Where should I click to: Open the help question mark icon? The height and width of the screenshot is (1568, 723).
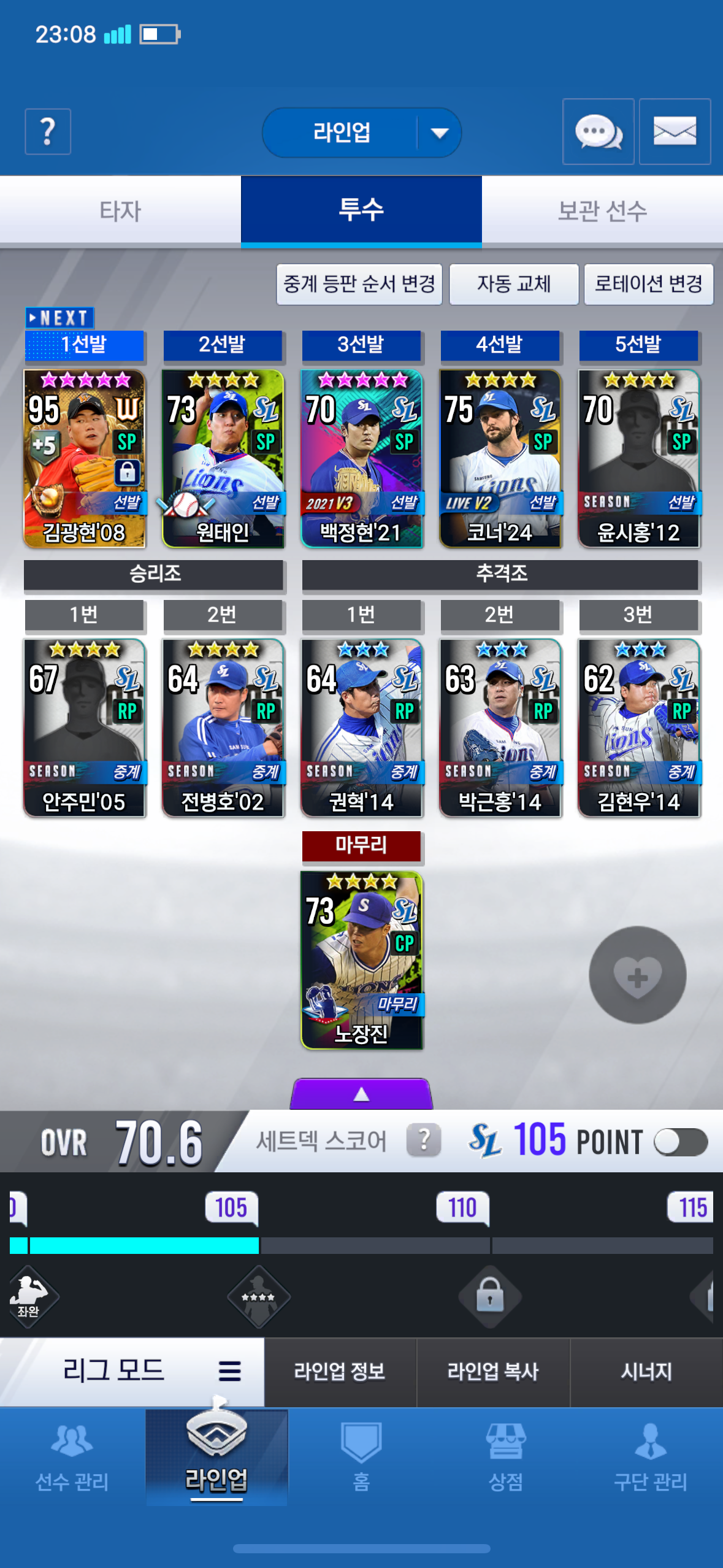48,132
